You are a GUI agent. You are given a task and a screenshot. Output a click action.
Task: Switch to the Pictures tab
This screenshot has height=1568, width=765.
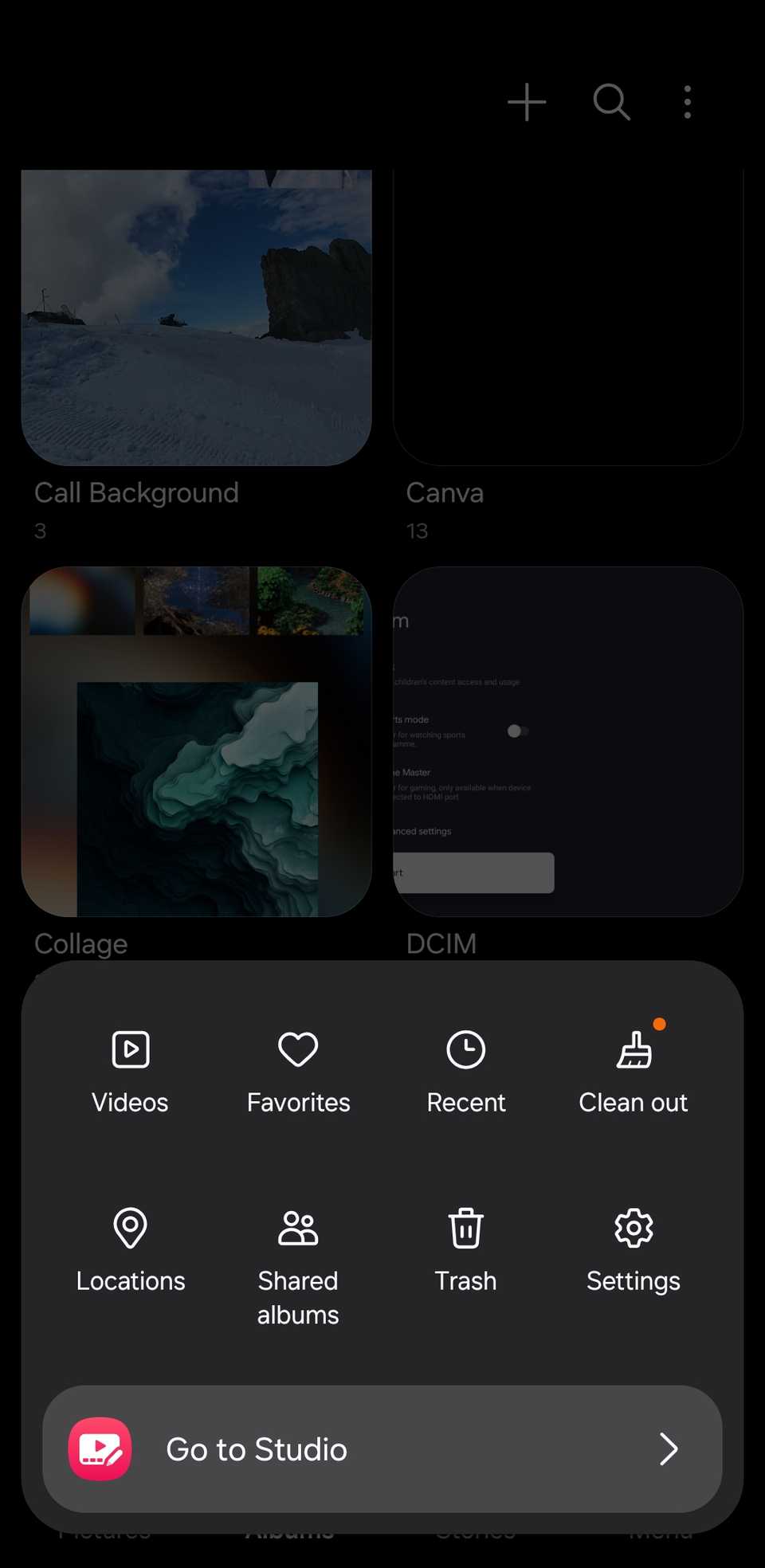point(104,1531)
